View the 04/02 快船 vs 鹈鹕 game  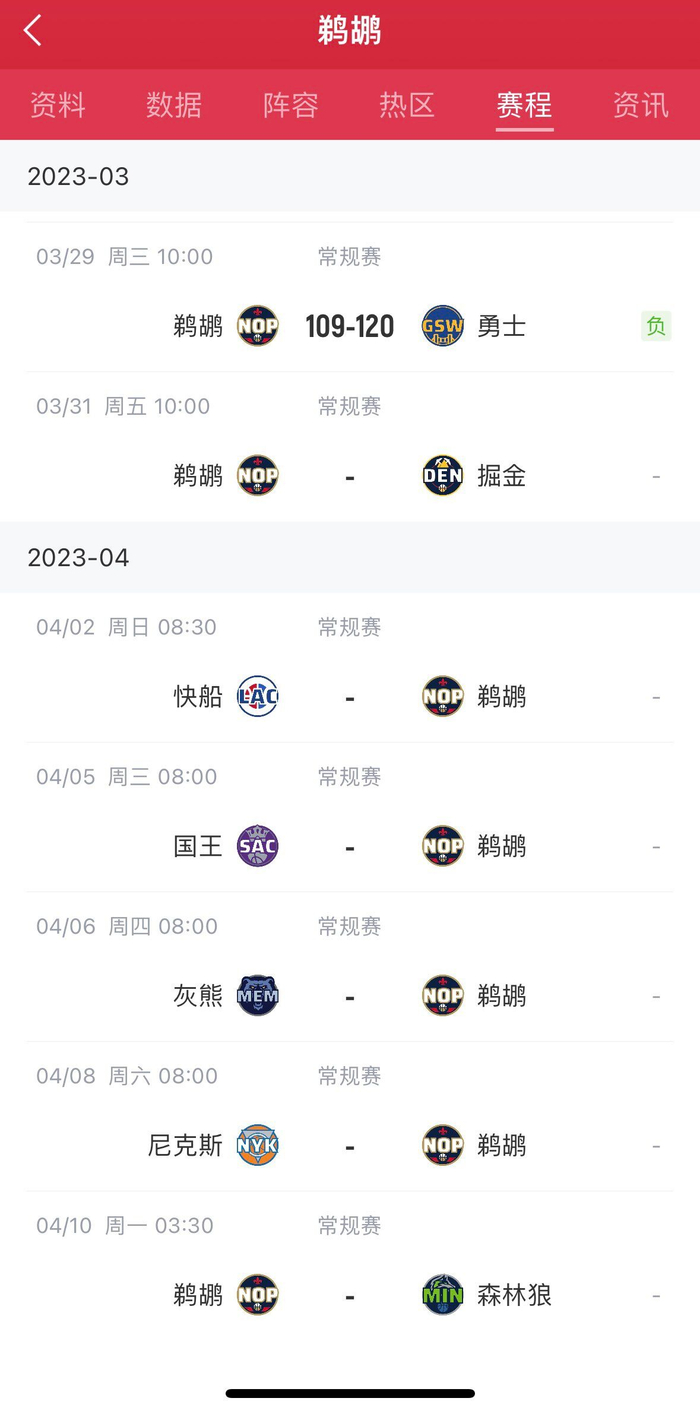click(350, 697)
